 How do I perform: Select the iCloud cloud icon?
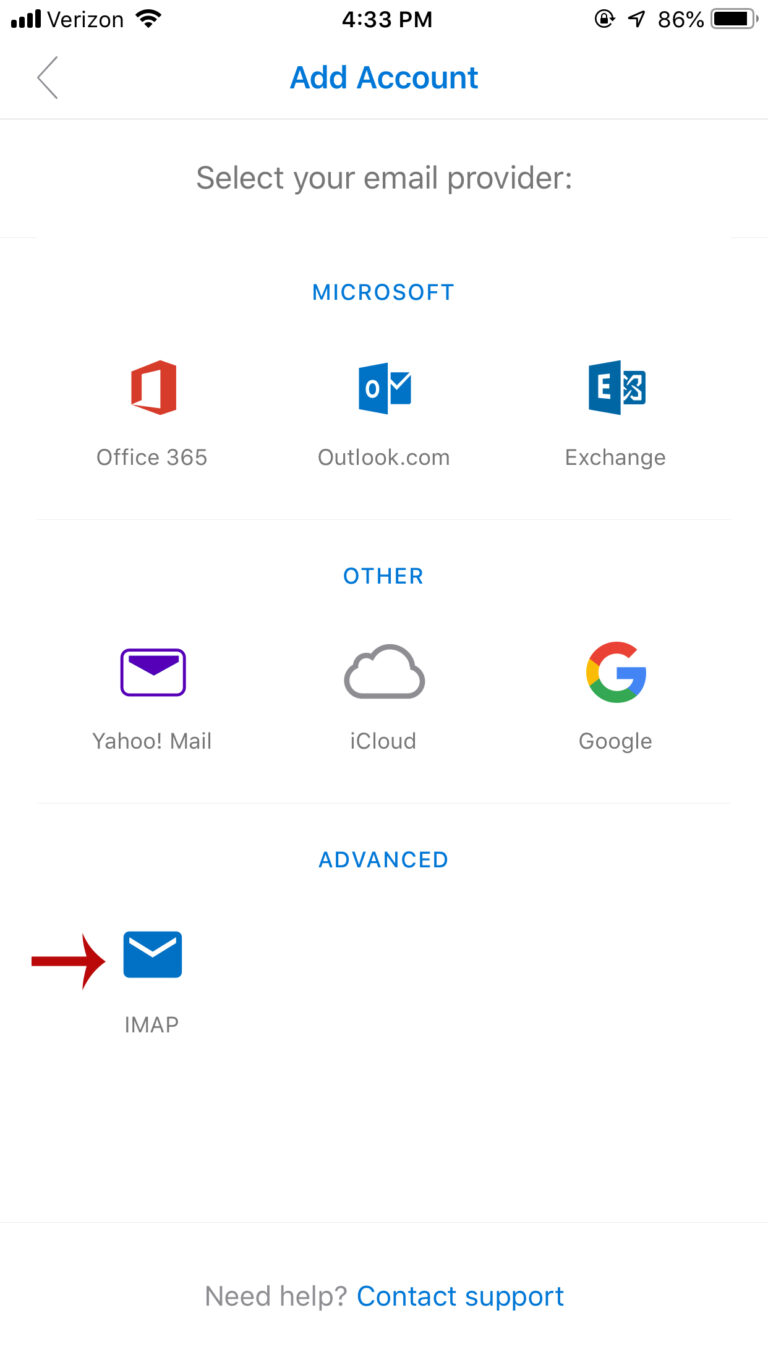click(383, 671)
